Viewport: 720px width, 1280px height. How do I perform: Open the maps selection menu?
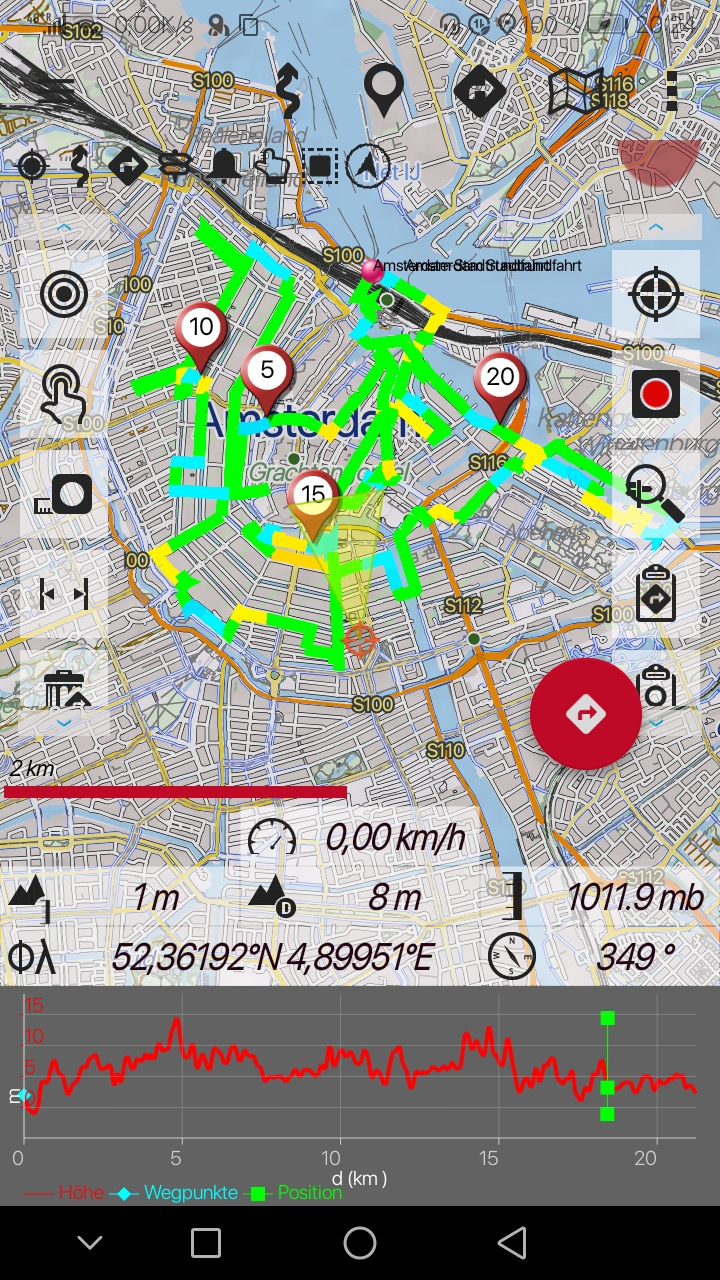(576, 91)
